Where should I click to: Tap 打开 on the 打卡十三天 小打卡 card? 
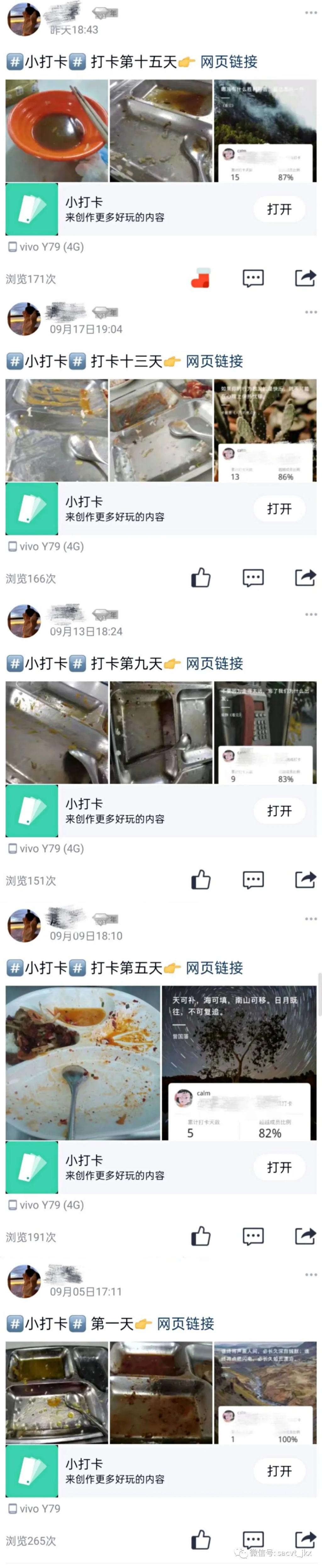coord(279,509)
